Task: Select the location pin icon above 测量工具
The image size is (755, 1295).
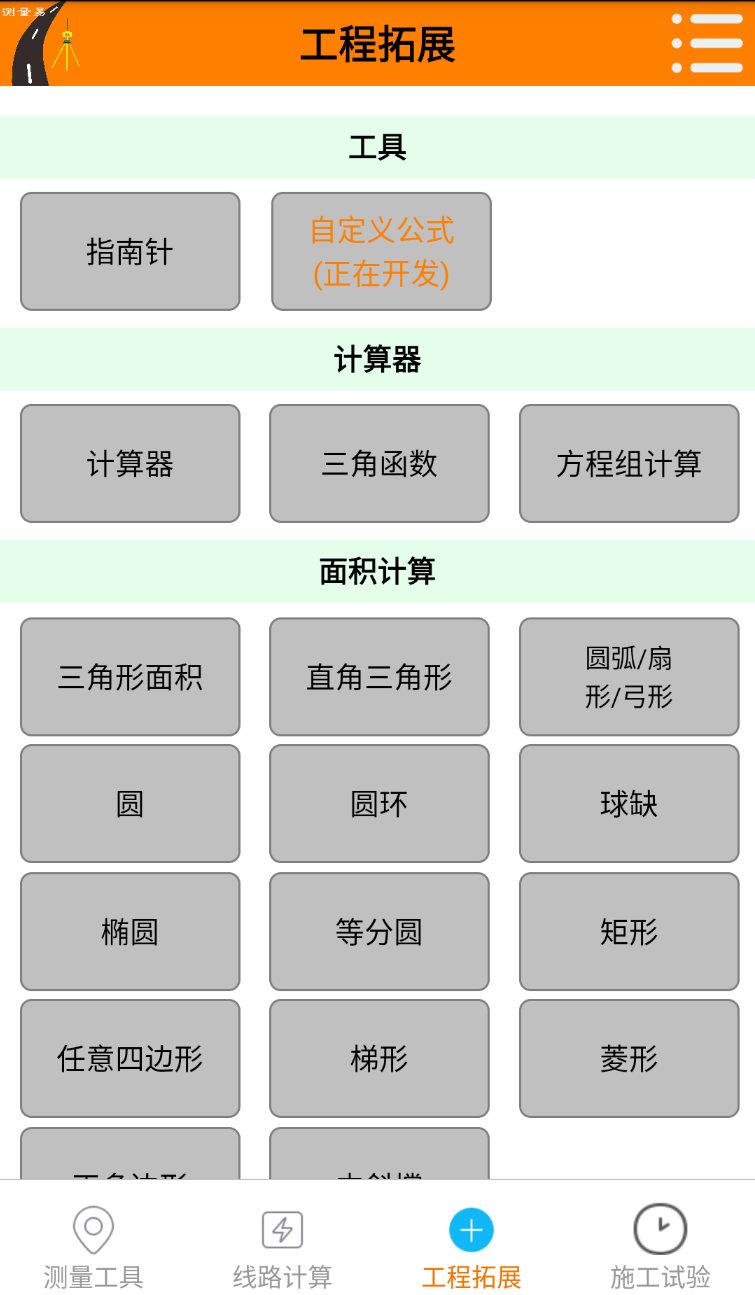Action: pos(93,1228)
